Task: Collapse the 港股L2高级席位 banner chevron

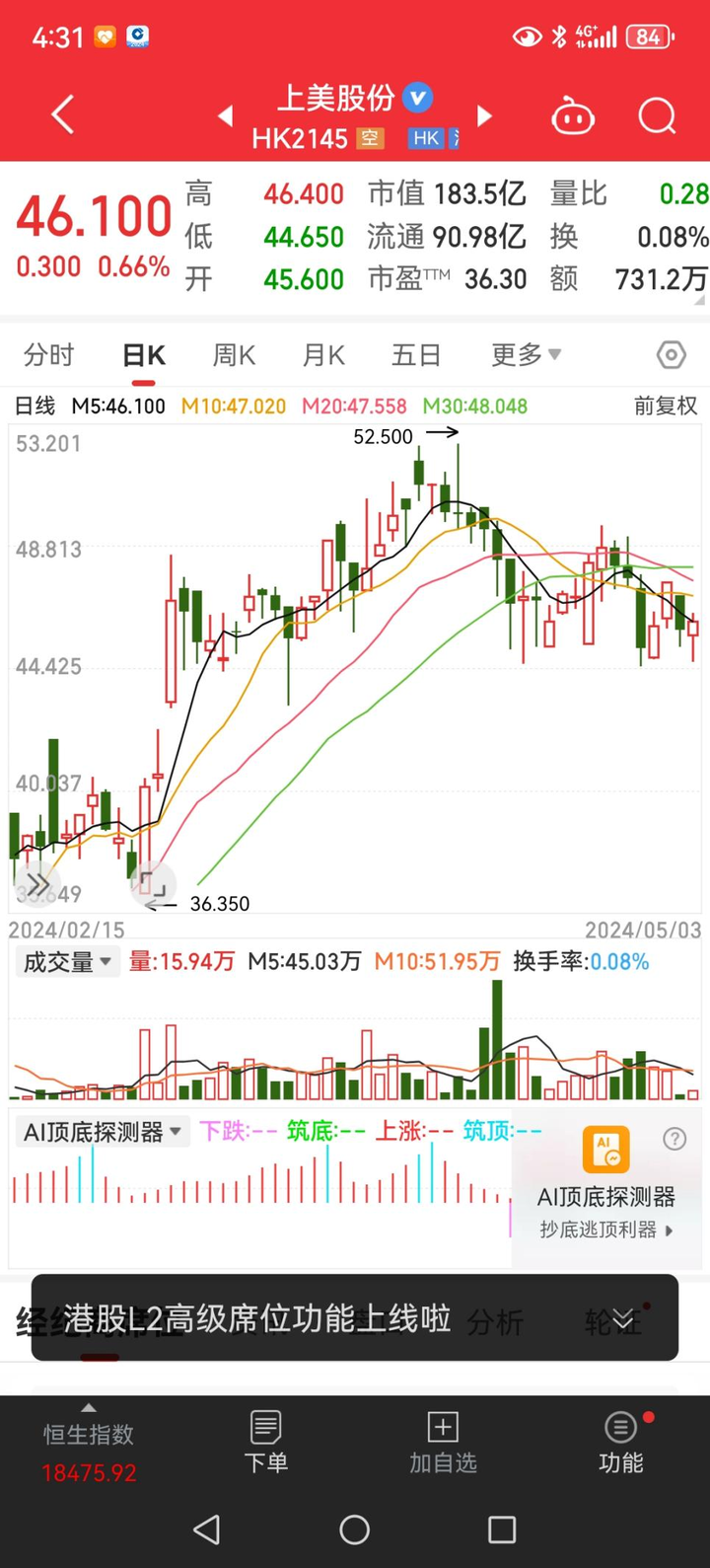Action: click(623, 1318)
